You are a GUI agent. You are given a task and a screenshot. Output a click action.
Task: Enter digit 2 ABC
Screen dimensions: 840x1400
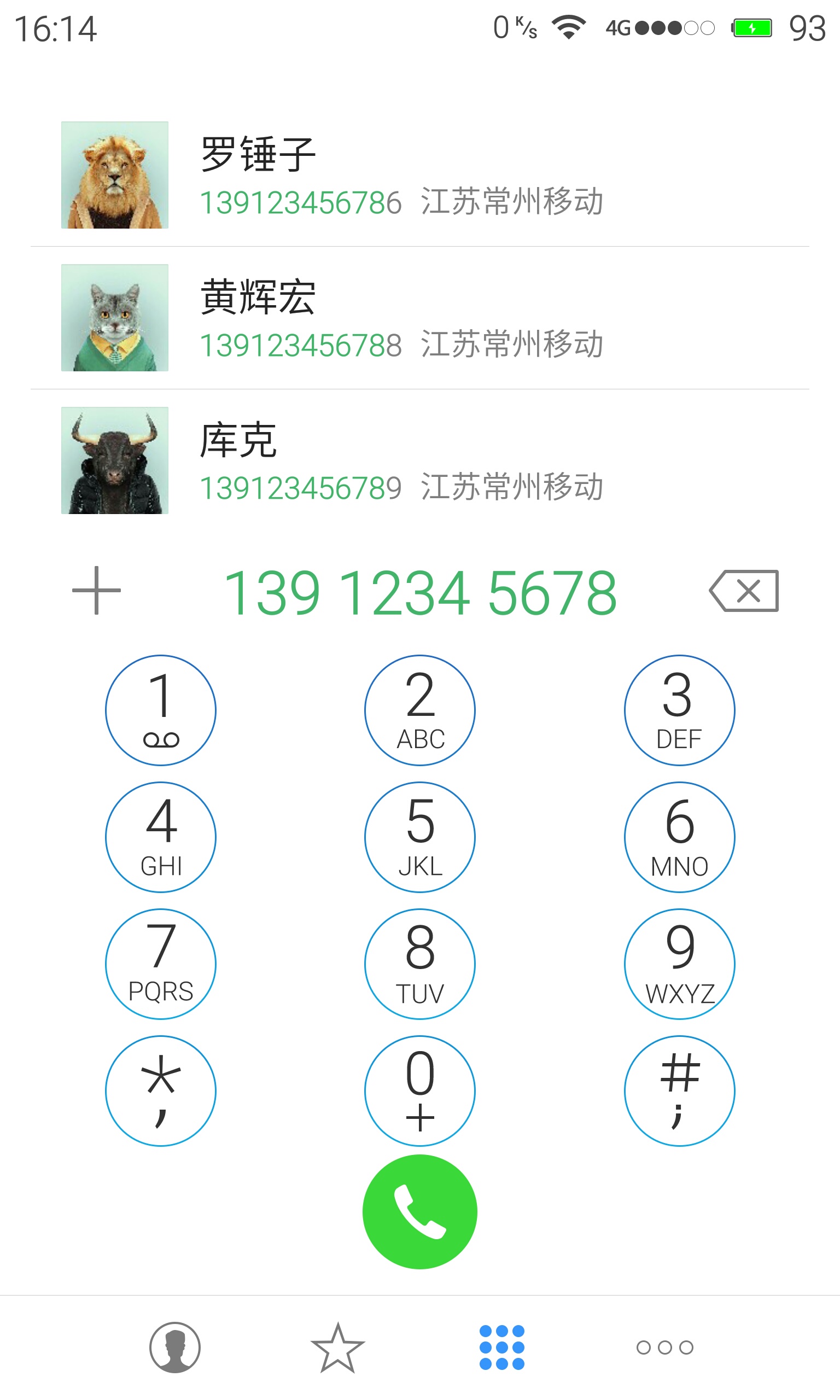point(420,710)
